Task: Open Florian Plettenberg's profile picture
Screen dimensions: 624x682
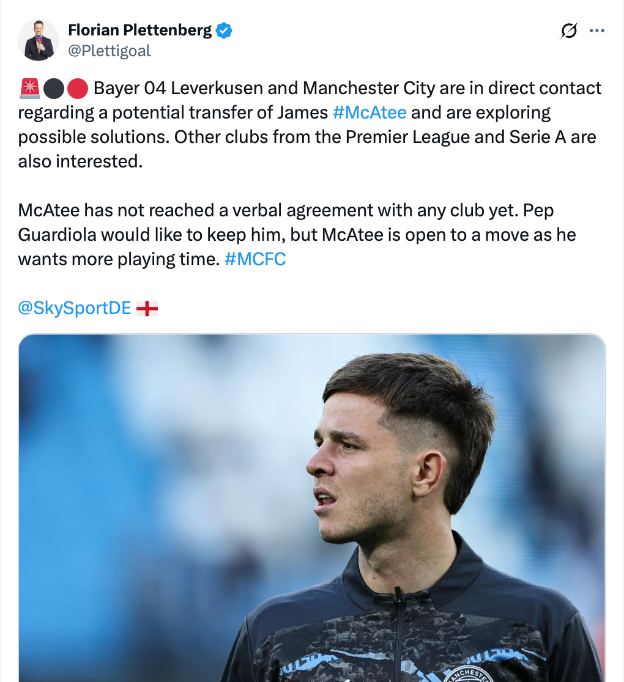Action: coord(38,40)
